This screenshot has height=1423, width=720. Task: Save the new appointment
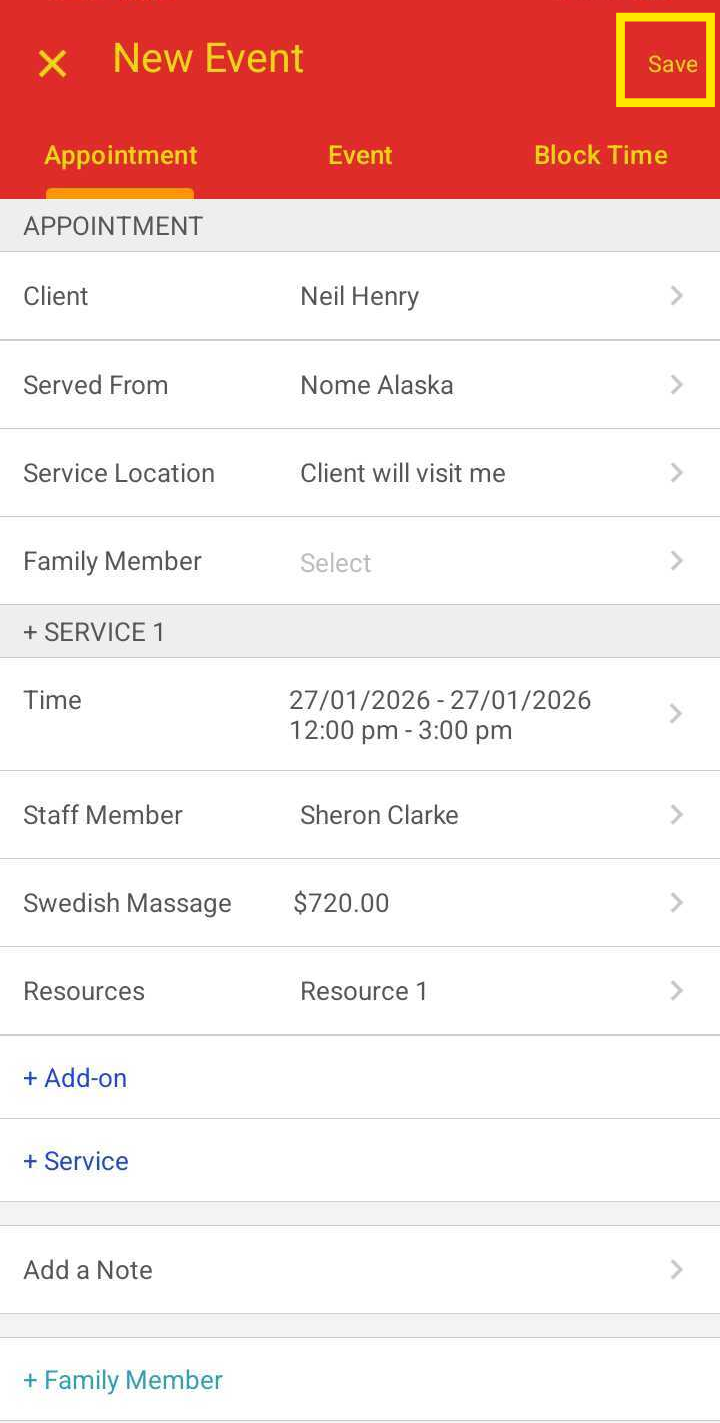pos(671,64)
